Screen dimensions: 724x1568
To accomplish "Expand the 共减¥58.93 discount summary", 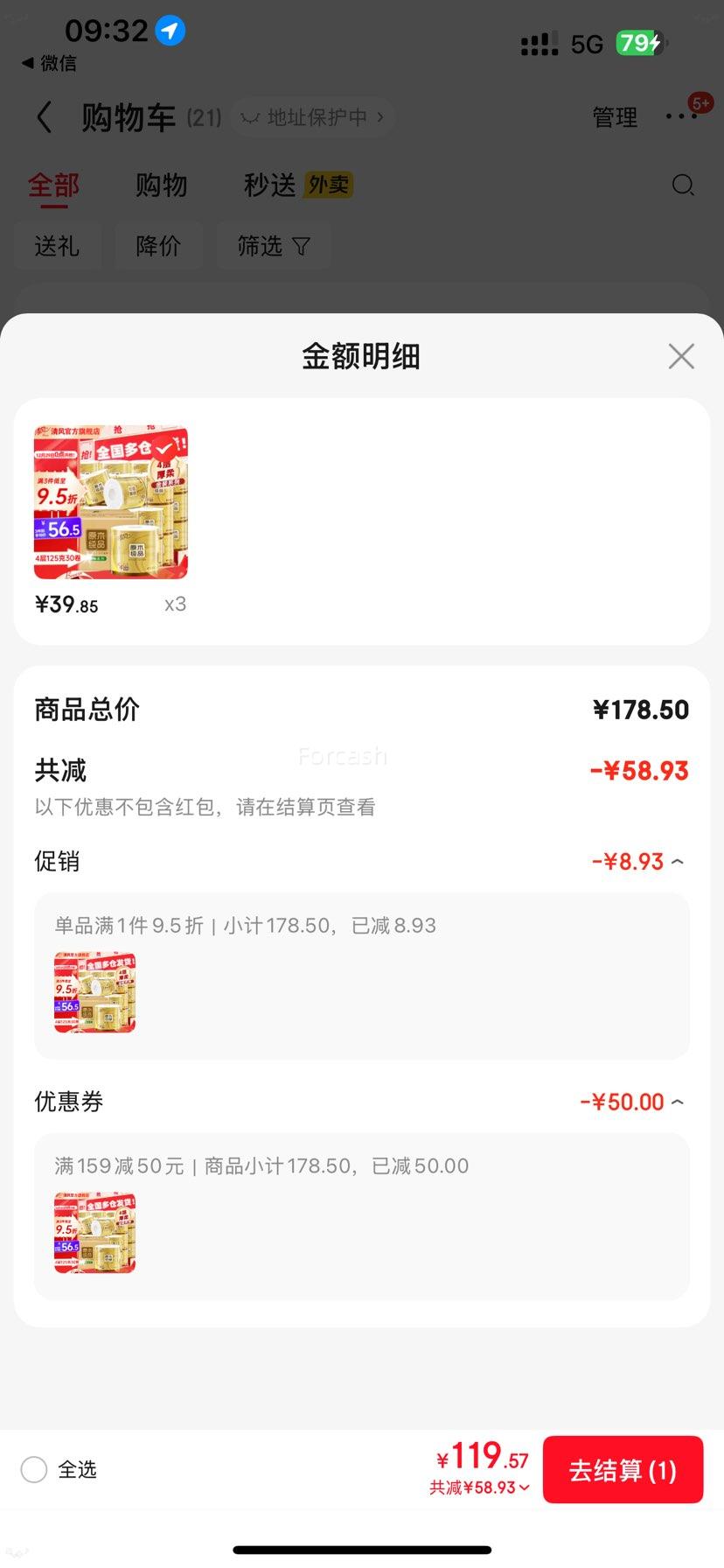I will [477, 1487].
